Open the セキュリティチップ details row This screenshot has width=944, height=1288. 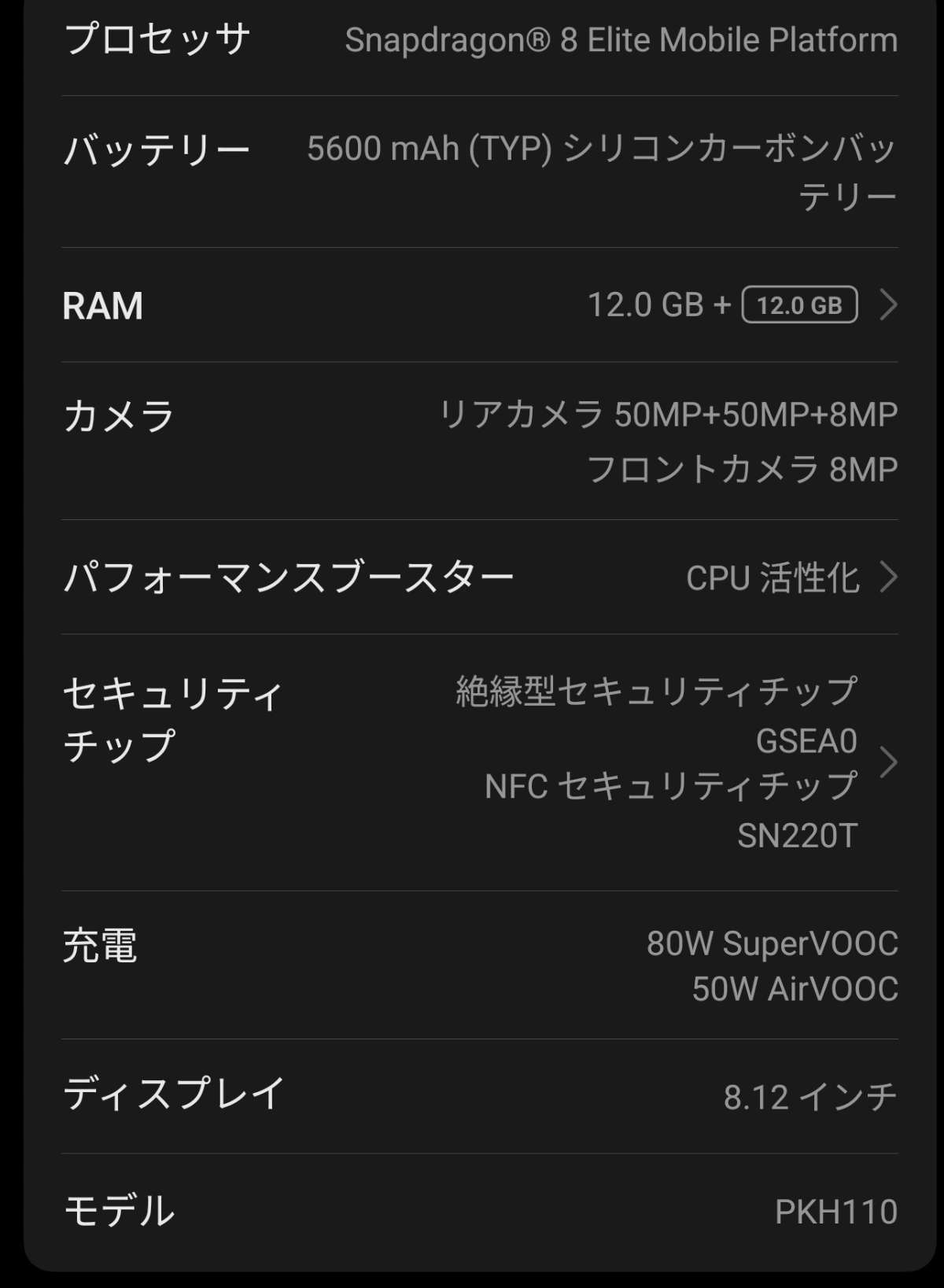pos(480,762)
